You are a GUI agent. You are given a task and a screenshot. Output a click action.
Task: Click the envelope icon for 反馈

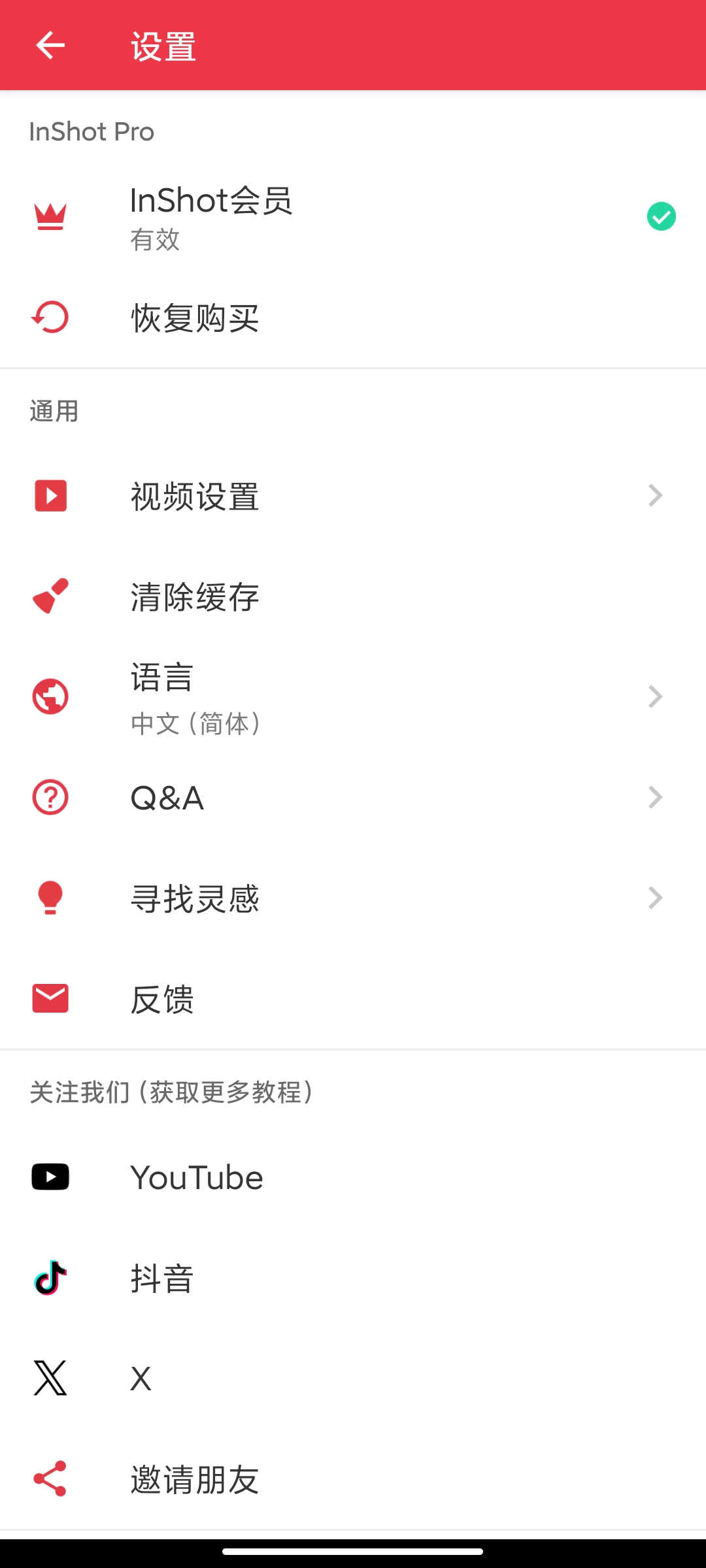click(x=50, y=998)
